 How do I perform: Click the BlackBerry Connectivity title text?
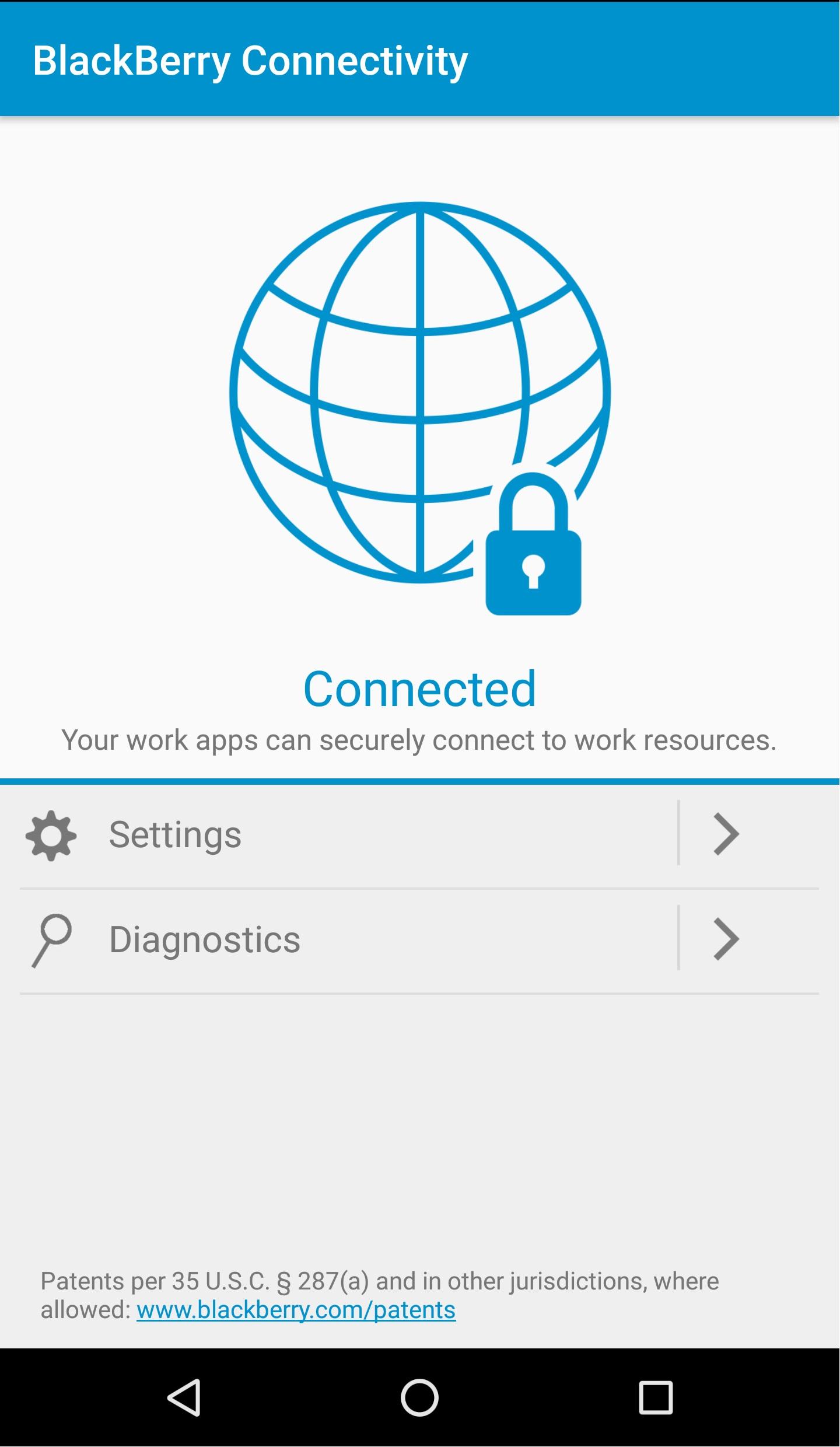tap(250, 60)
